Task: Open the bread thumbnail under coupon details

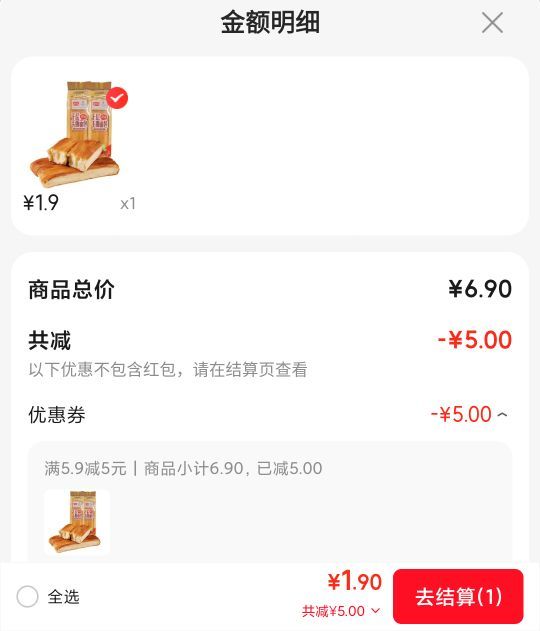Action: [76, 522]
